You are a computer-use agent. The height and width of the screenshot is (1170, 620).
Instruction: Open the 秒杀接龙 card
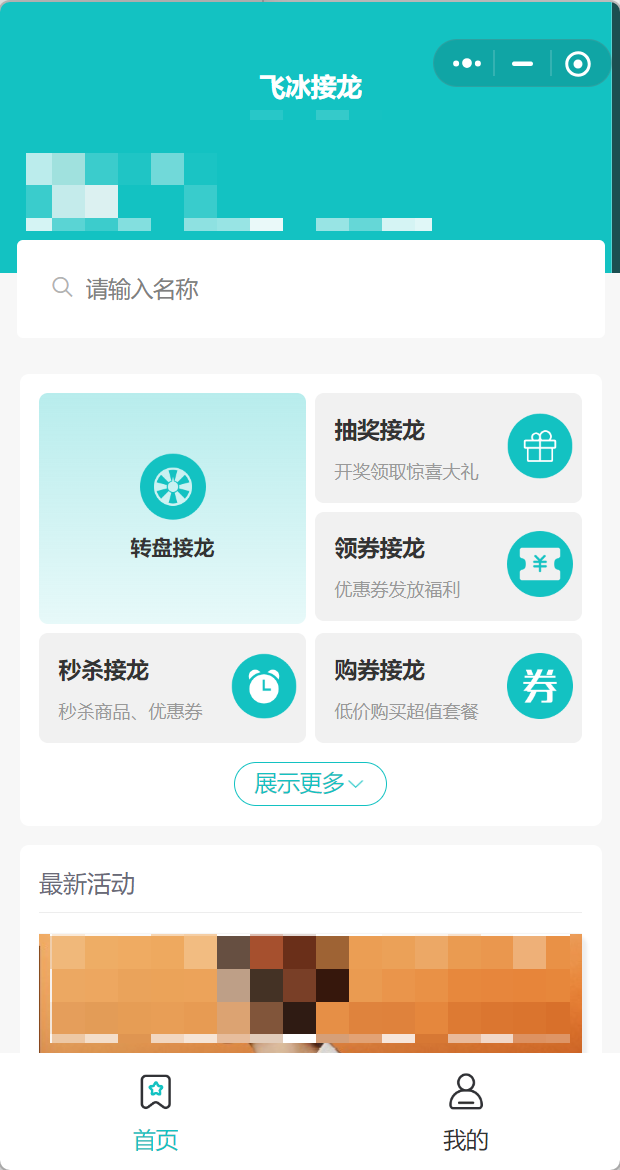tap(172, 688)
